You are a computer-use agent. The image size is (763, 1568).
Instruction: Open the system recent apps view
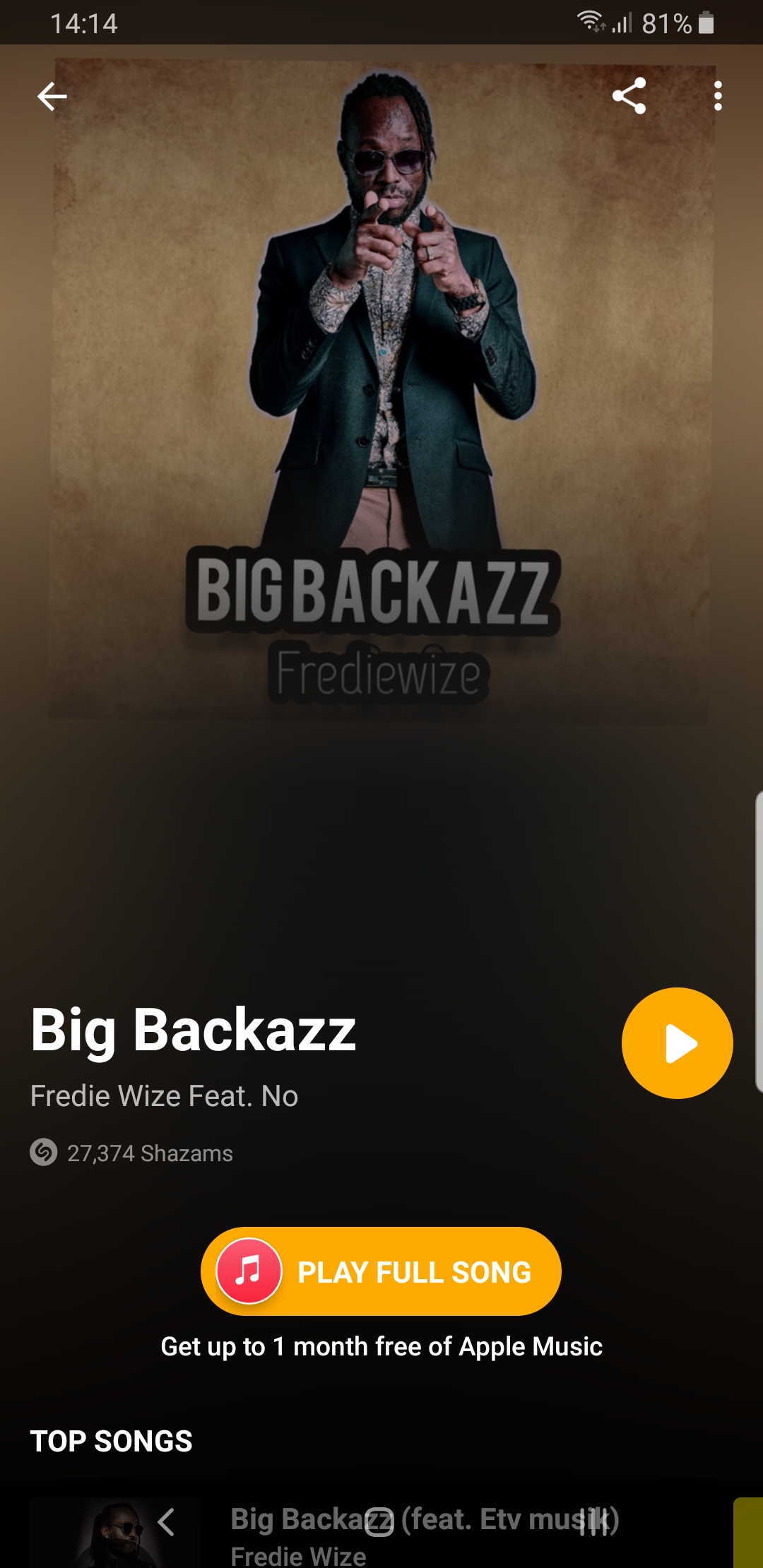(x=593, y=1522)
